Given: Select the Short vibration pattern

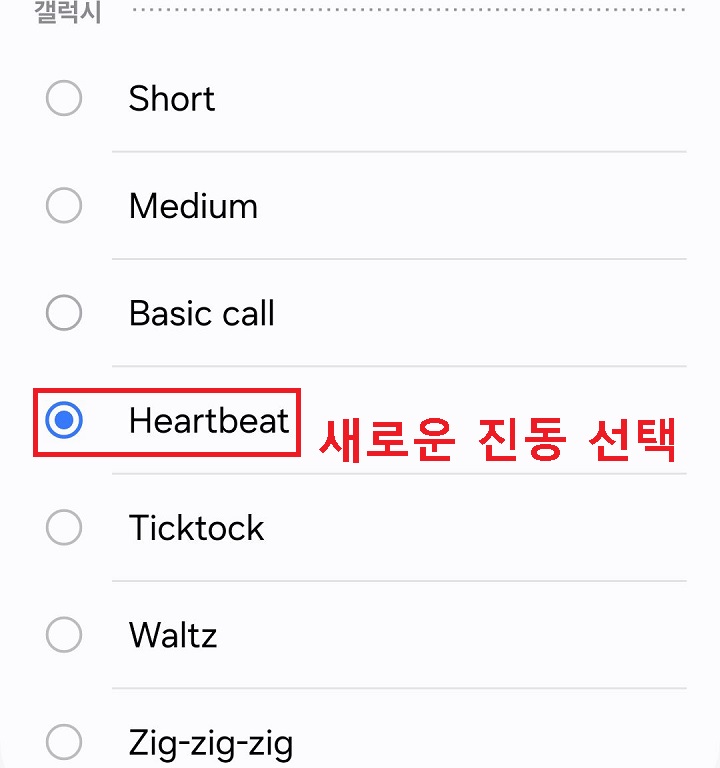Looking at the screenshot, I should tap(64, 99).
